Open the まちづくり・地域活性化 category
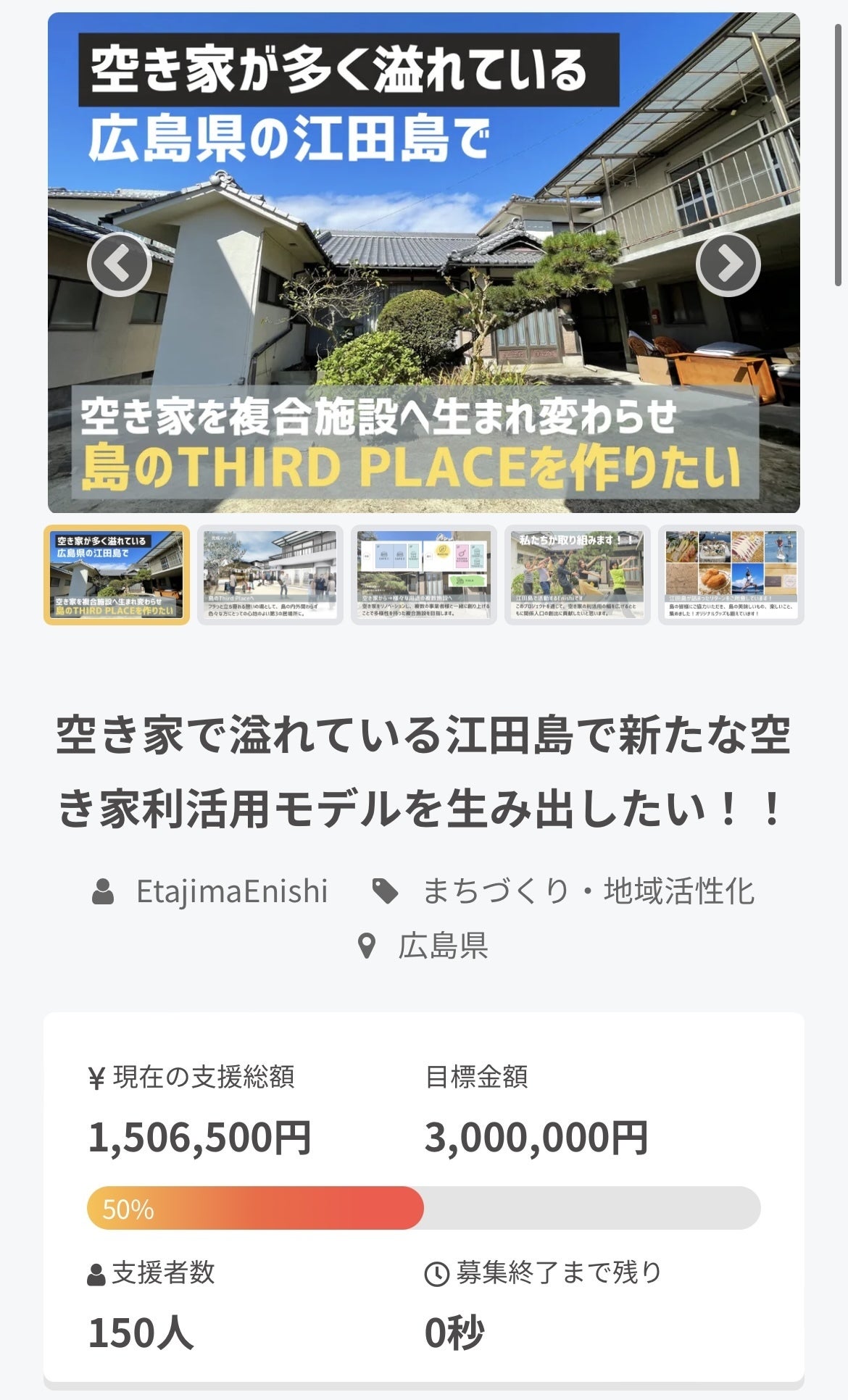848x1400 pixels. point(587,891)
